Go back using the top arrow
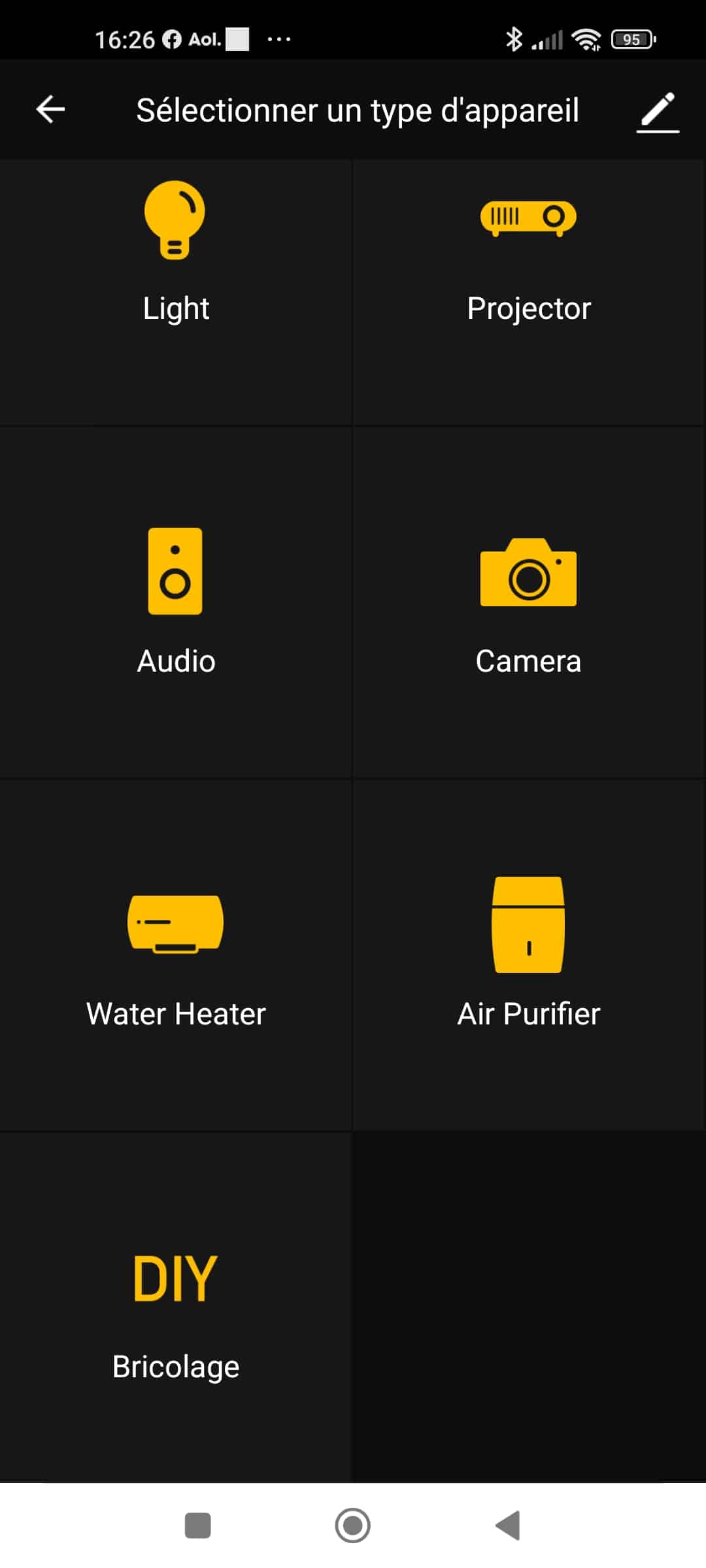The image size is (706, 1568). pyautogui.click(x=50, y=109)
